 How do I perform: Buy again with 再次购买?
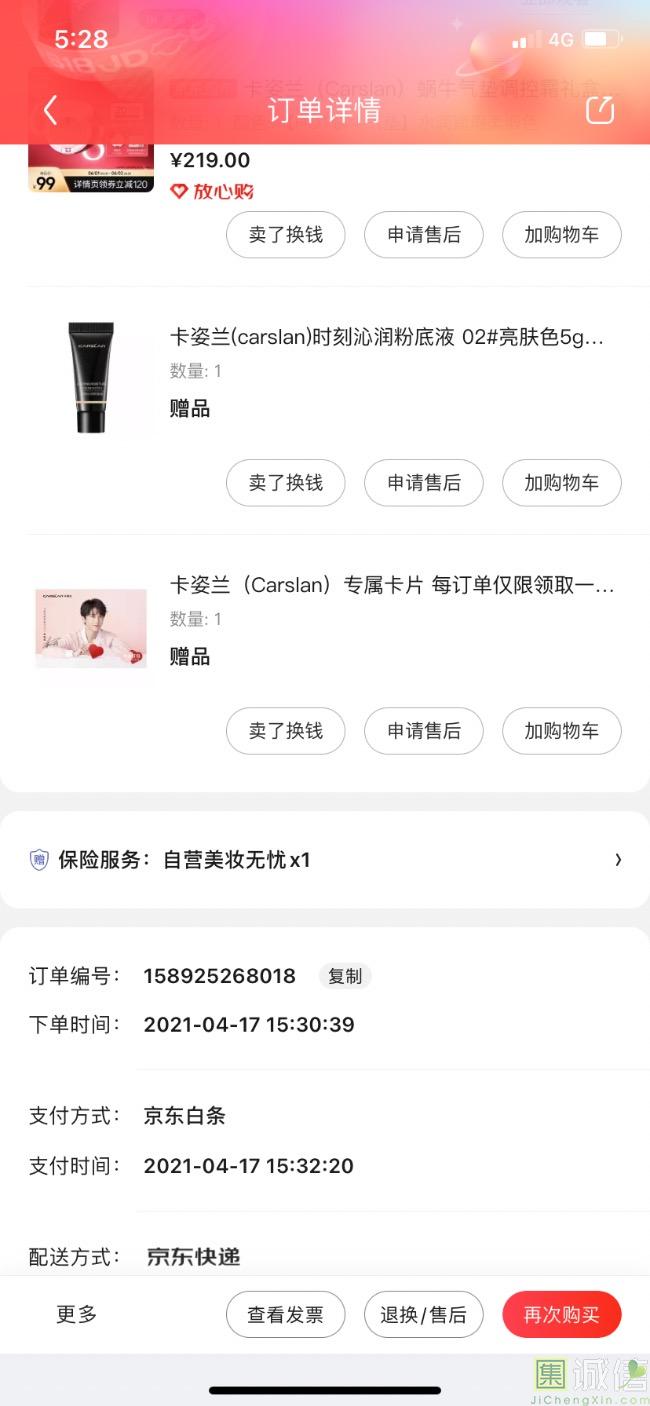pos(561,1315)
